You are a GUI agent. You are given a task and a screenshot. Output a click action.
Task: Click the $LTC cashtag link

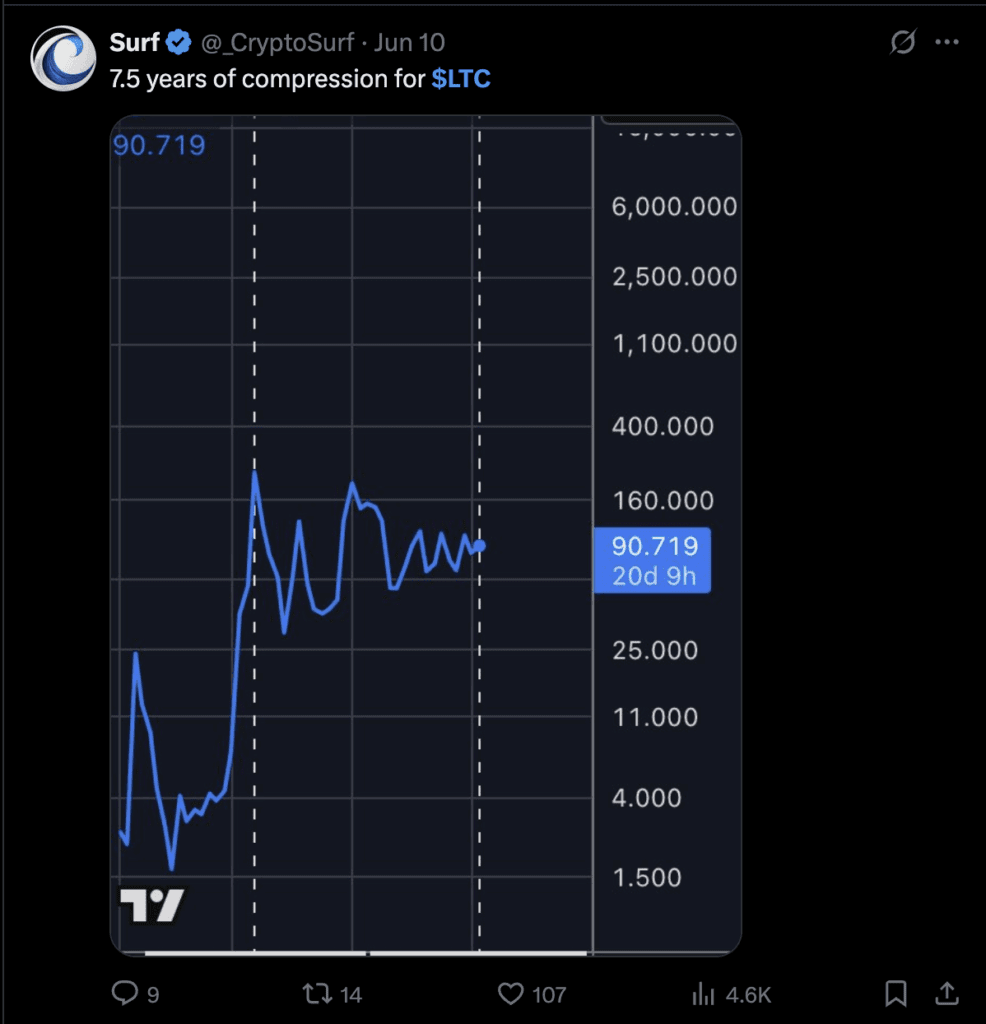(461, 78)
